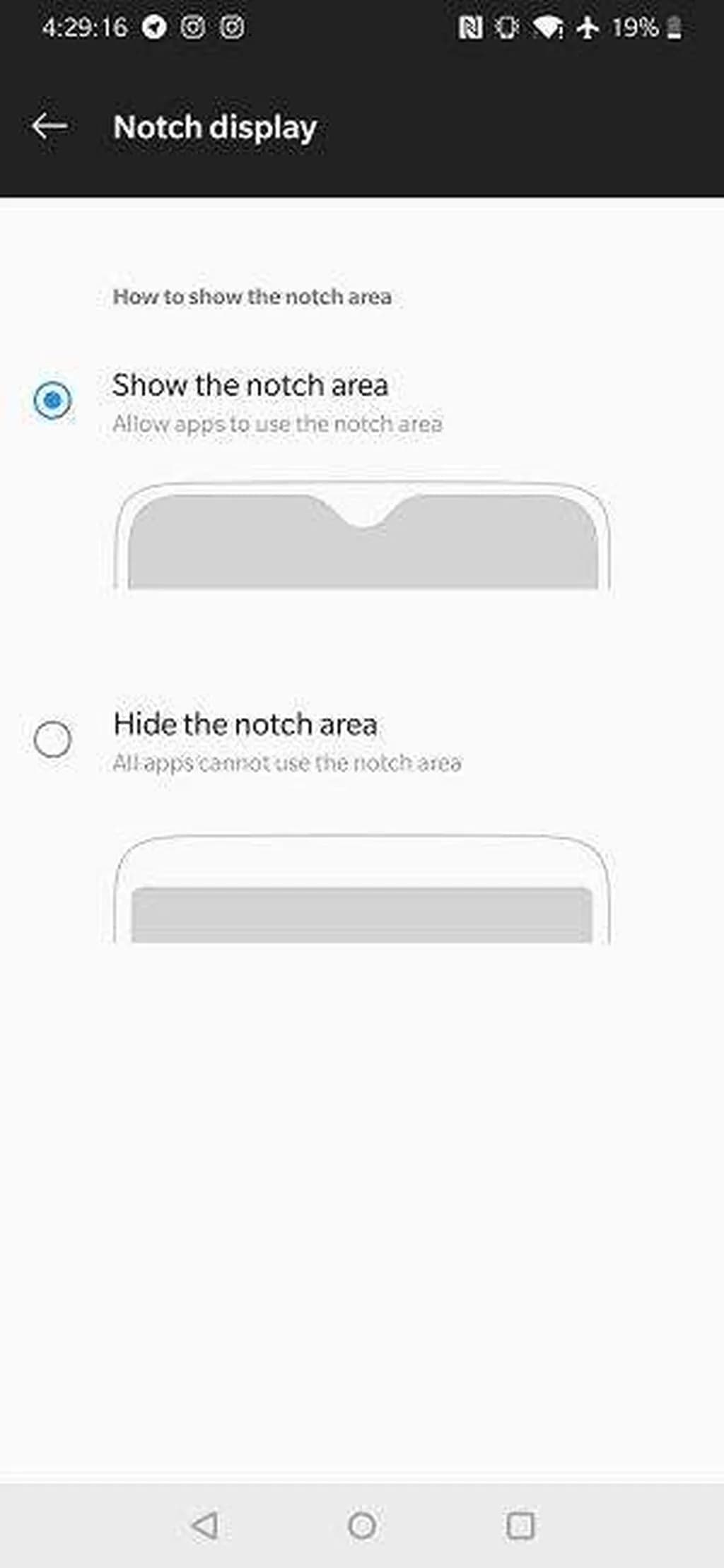Go back from Notch display settings
This screenshot has height=1568, width=724.
(x=49, y=127)
